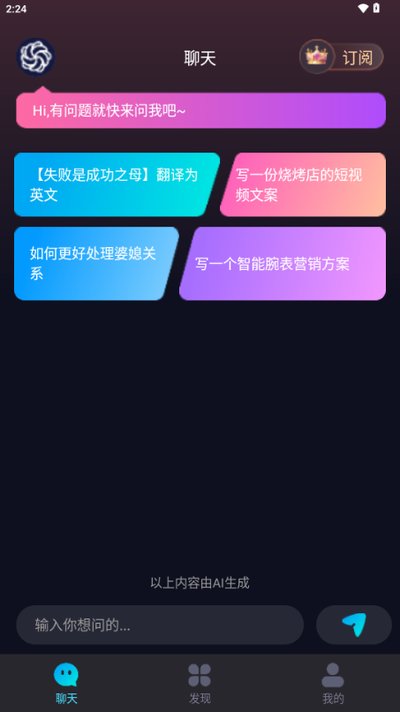Open the 订阅 subscription button
Viewport: 400px width, 712px height.
341,57
